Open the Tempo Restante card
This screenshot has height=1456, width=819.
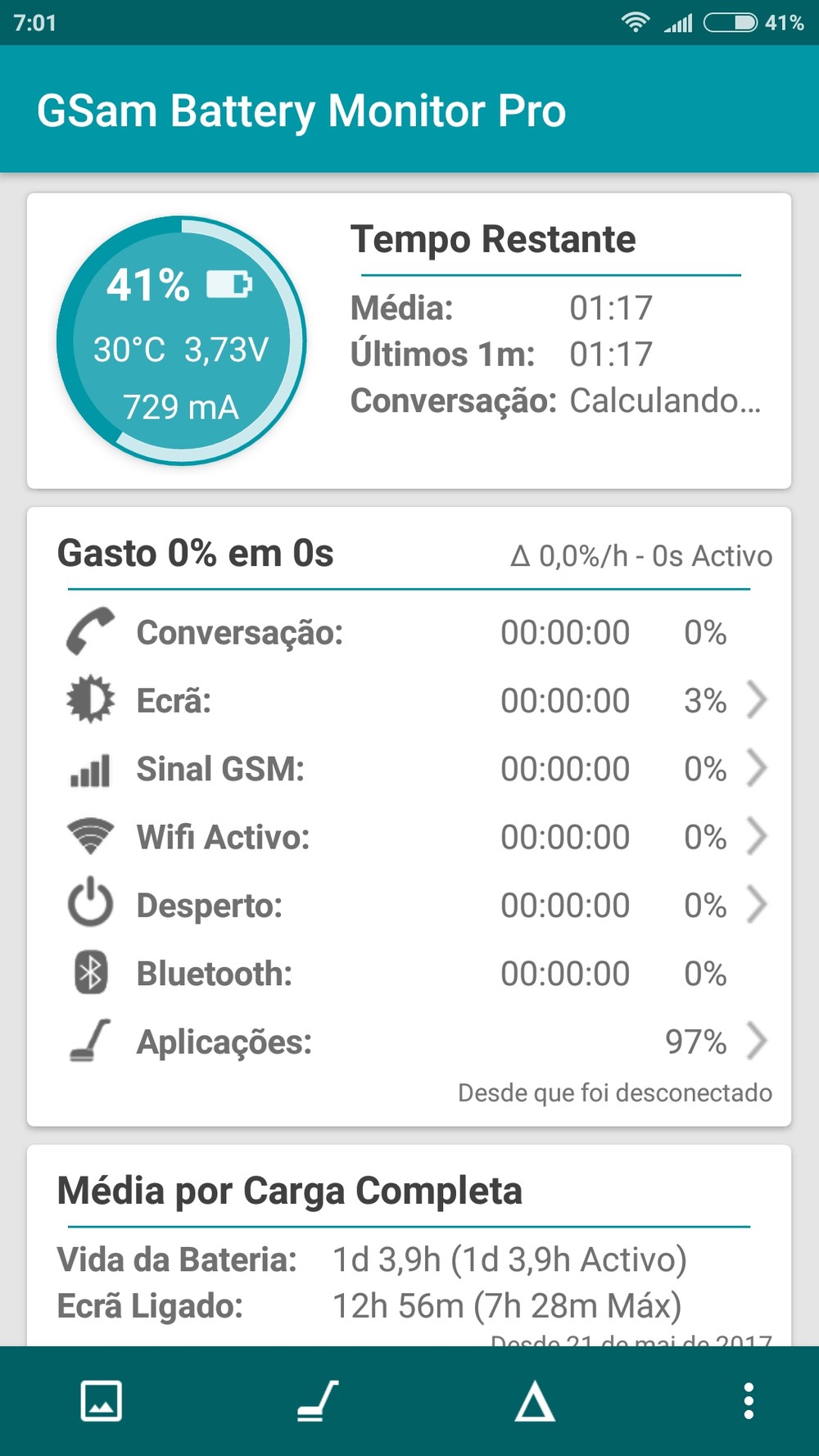point(409,341)
